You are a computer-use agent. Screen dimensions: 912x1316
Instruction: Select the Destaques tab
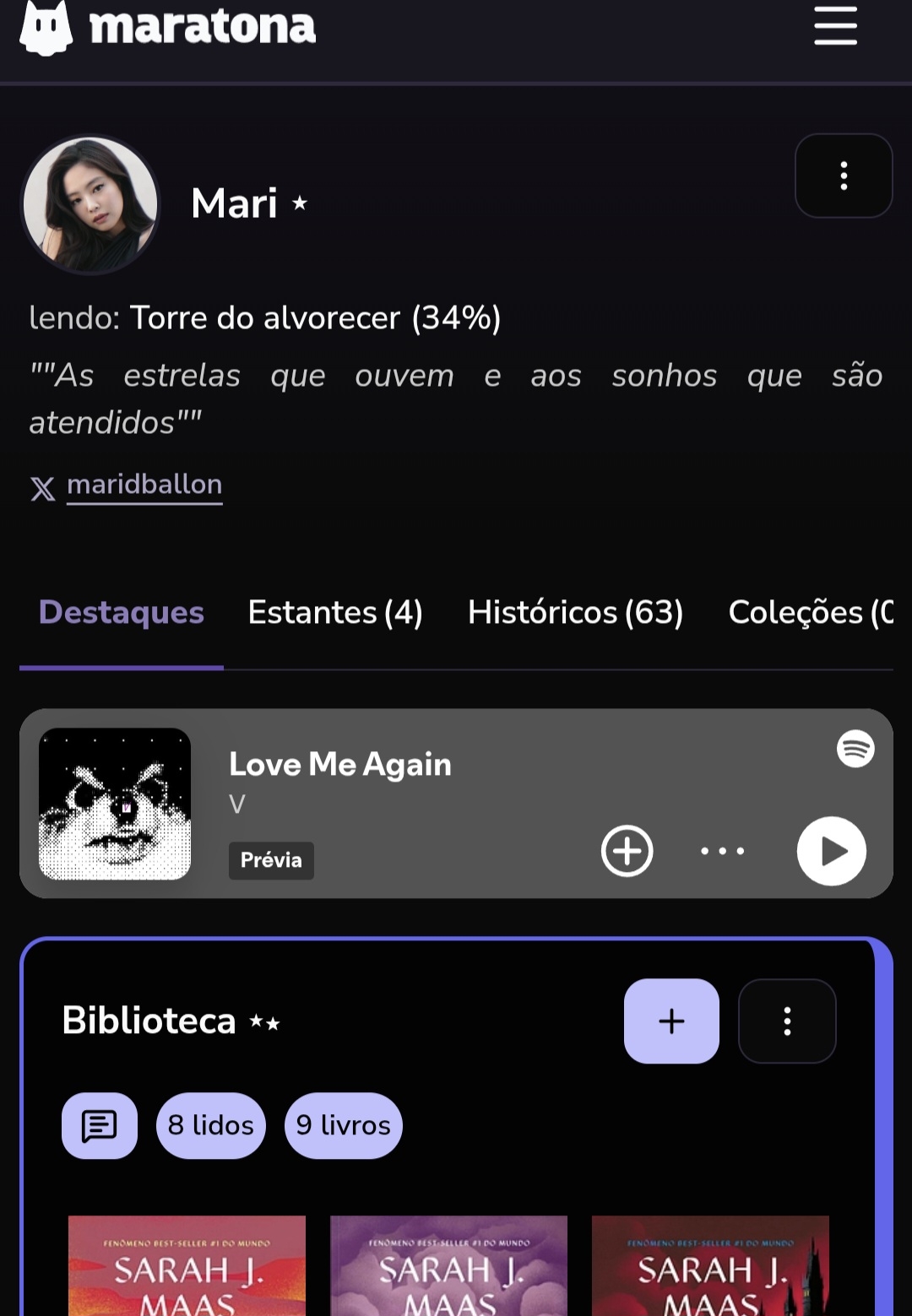(122, 612)
